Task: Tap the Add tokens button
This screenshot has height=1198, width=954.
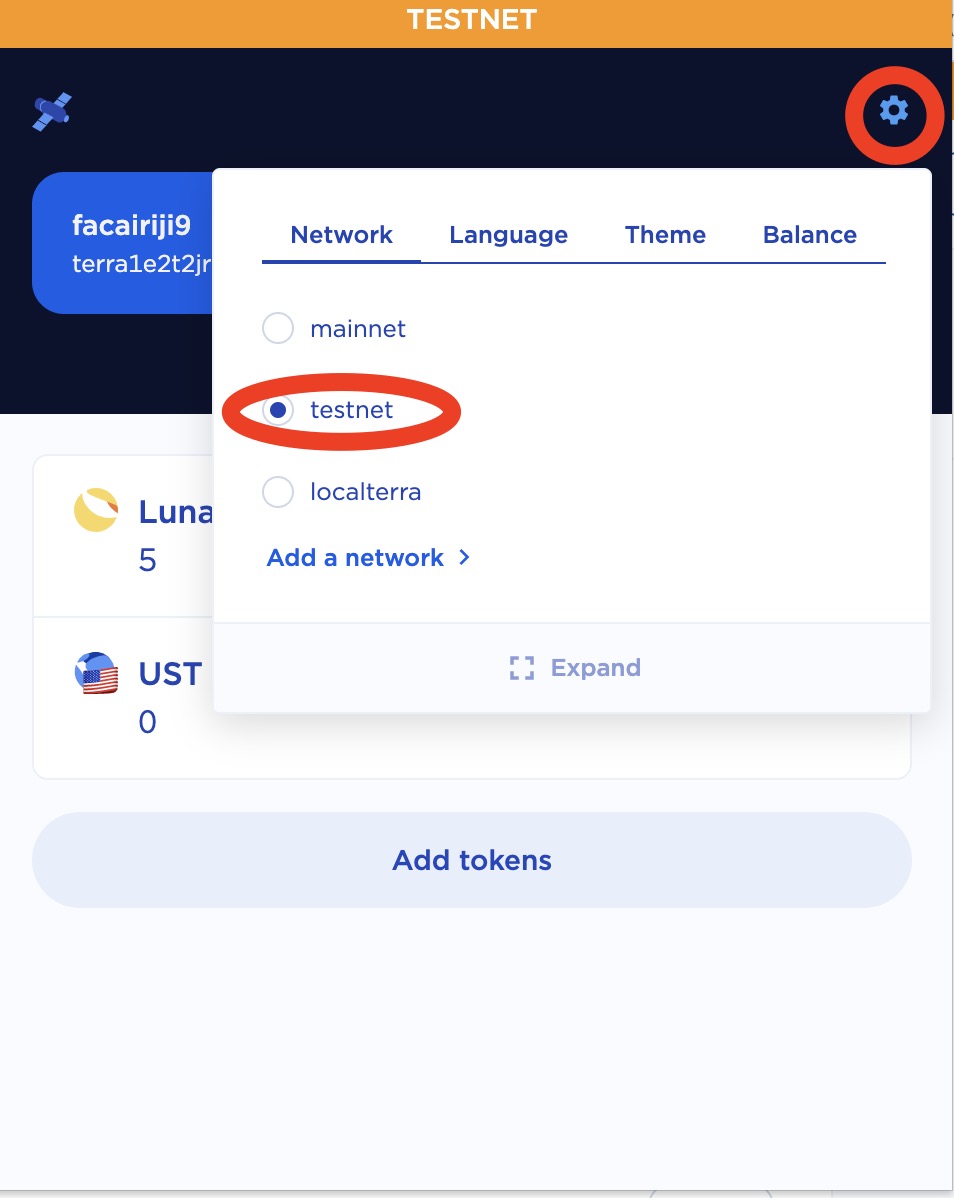Action: point(472,860)
